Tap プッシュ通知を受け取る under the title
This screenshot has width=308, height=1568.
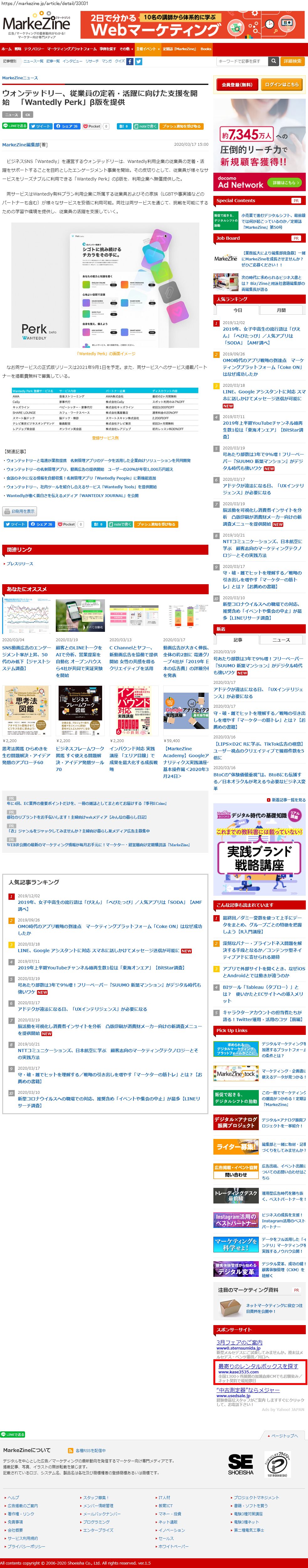[x=181, y=126]
